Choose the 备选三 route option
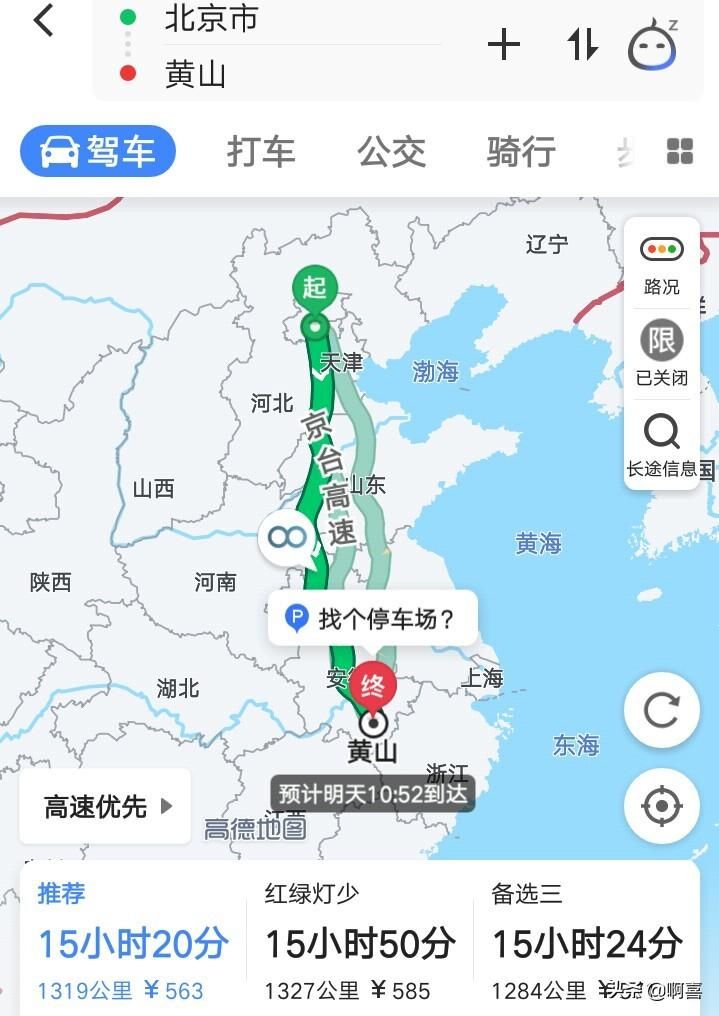 (x=586, y=940)
